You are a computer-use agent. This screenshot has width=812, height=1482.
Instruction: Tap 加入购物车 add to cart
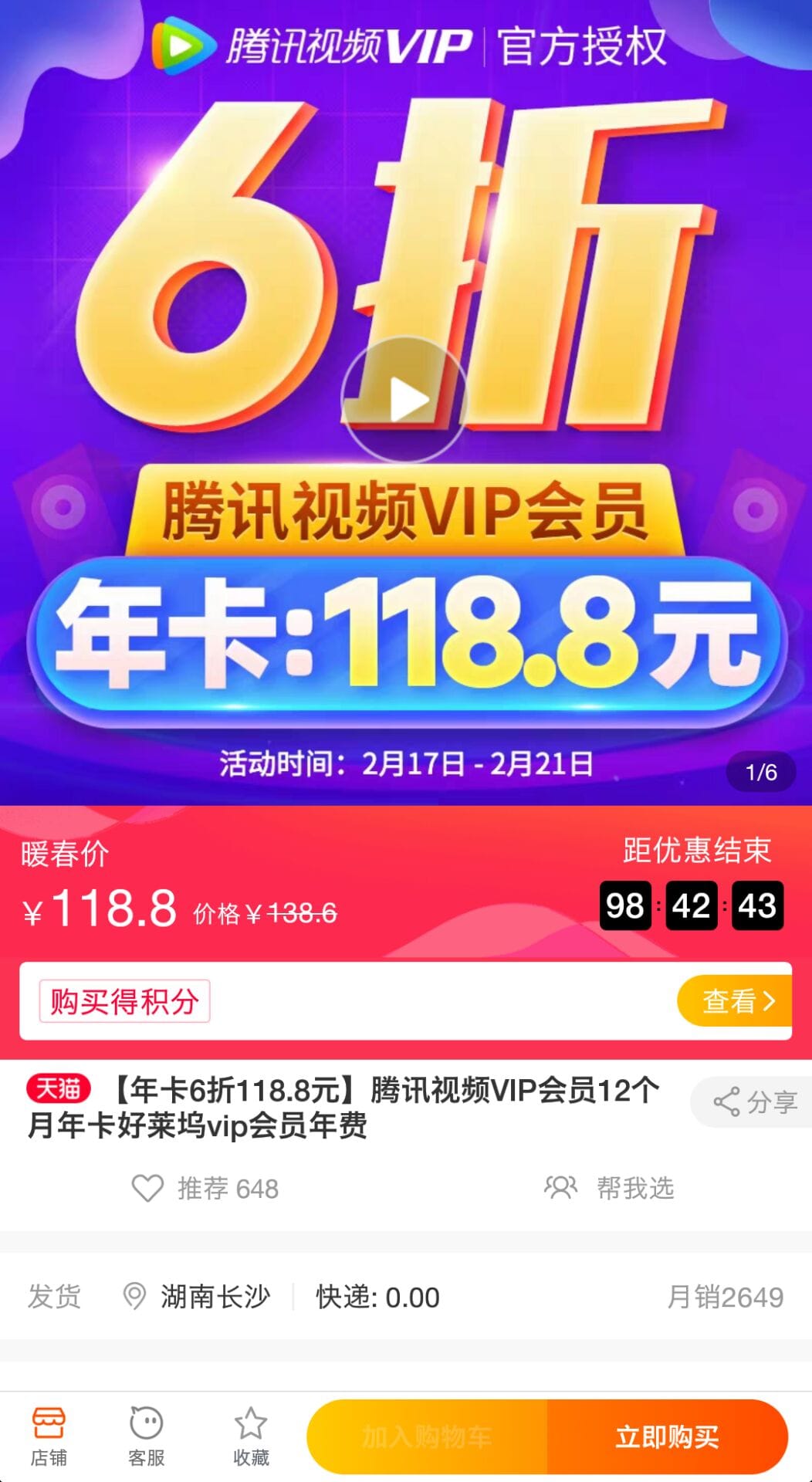(427, 1437)
